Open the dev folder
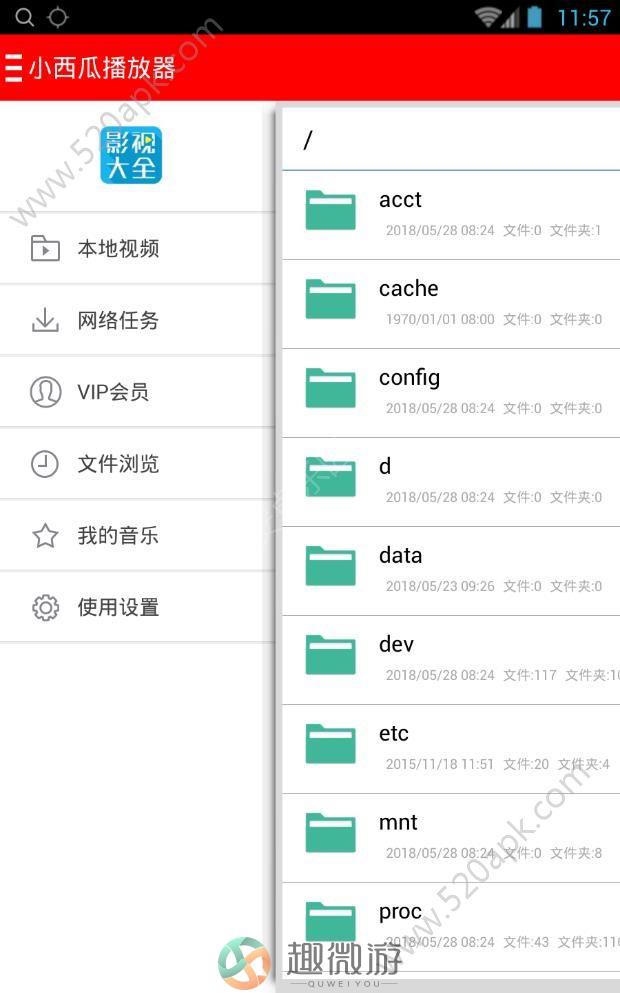The height and width of the screenshot is (993, 620). pyautogui.click(x=451, y=660)
